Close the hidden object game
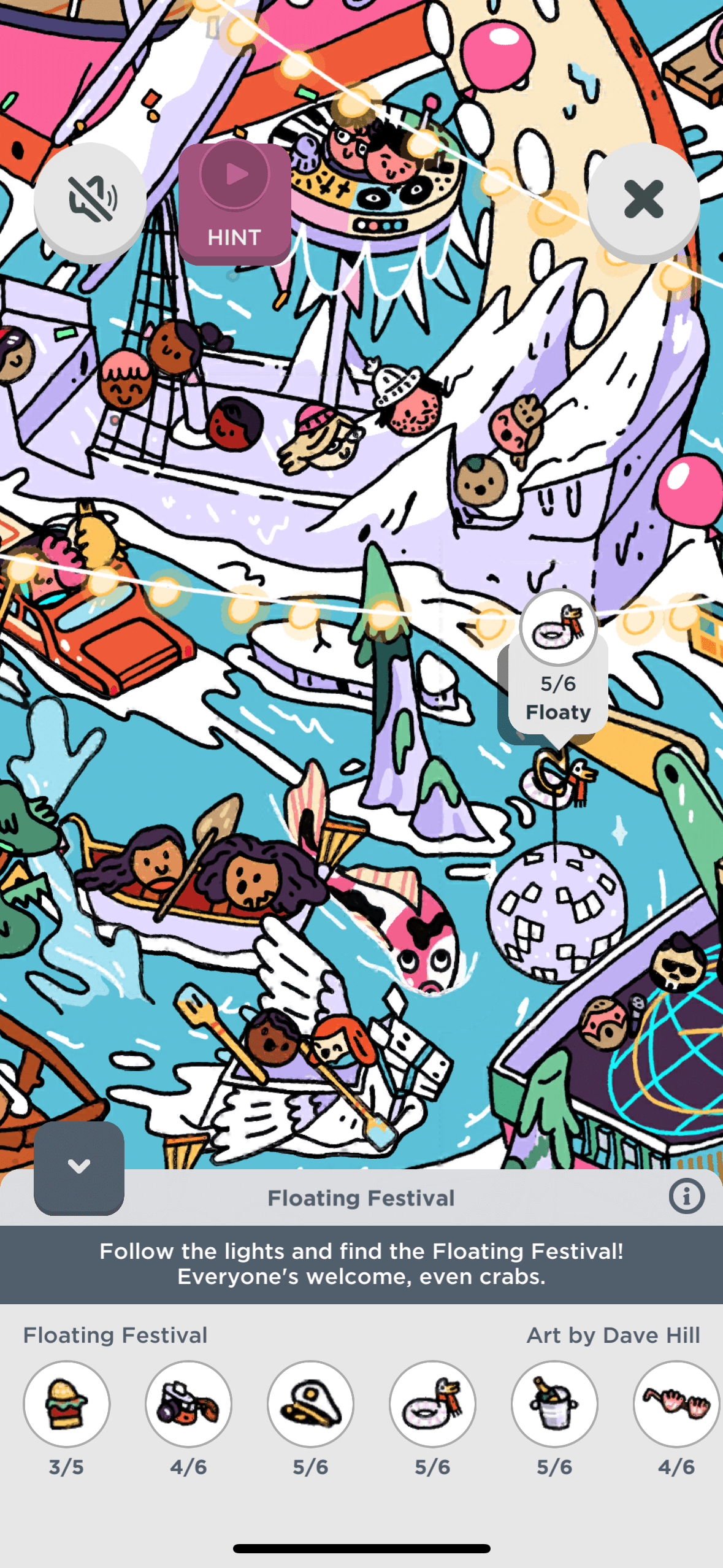723x1568 pixels. point(643,200)
